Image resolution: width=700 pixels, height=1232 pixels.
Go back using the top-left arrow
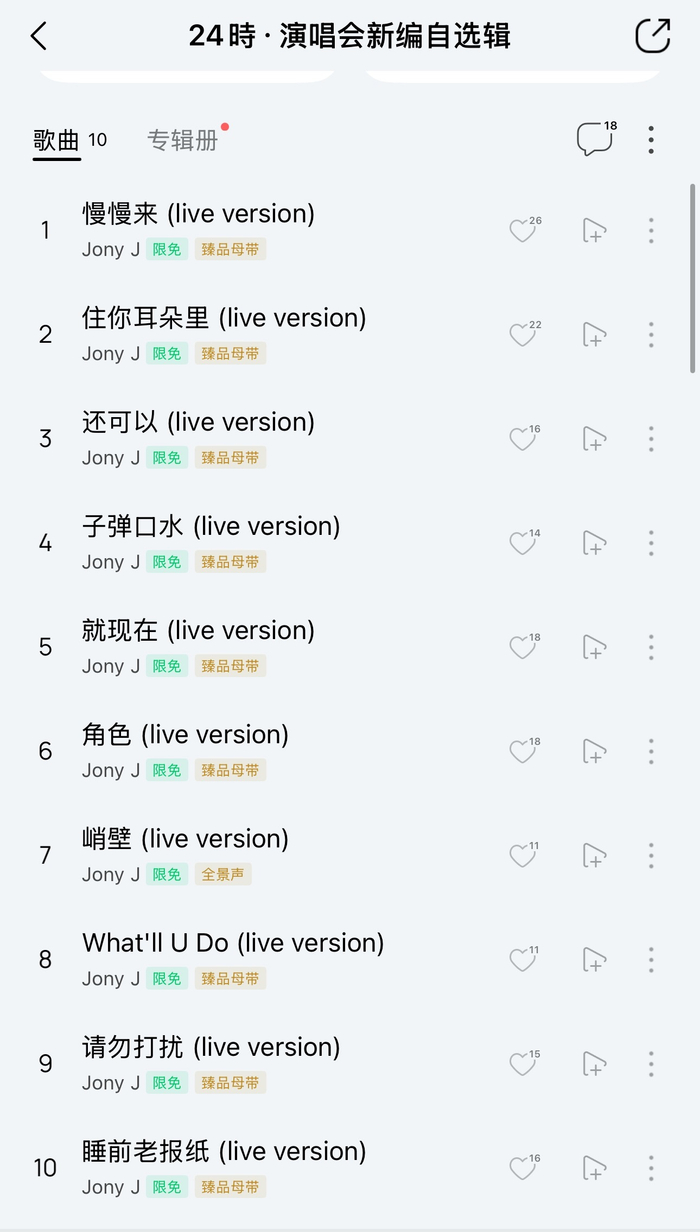[39, 37]
